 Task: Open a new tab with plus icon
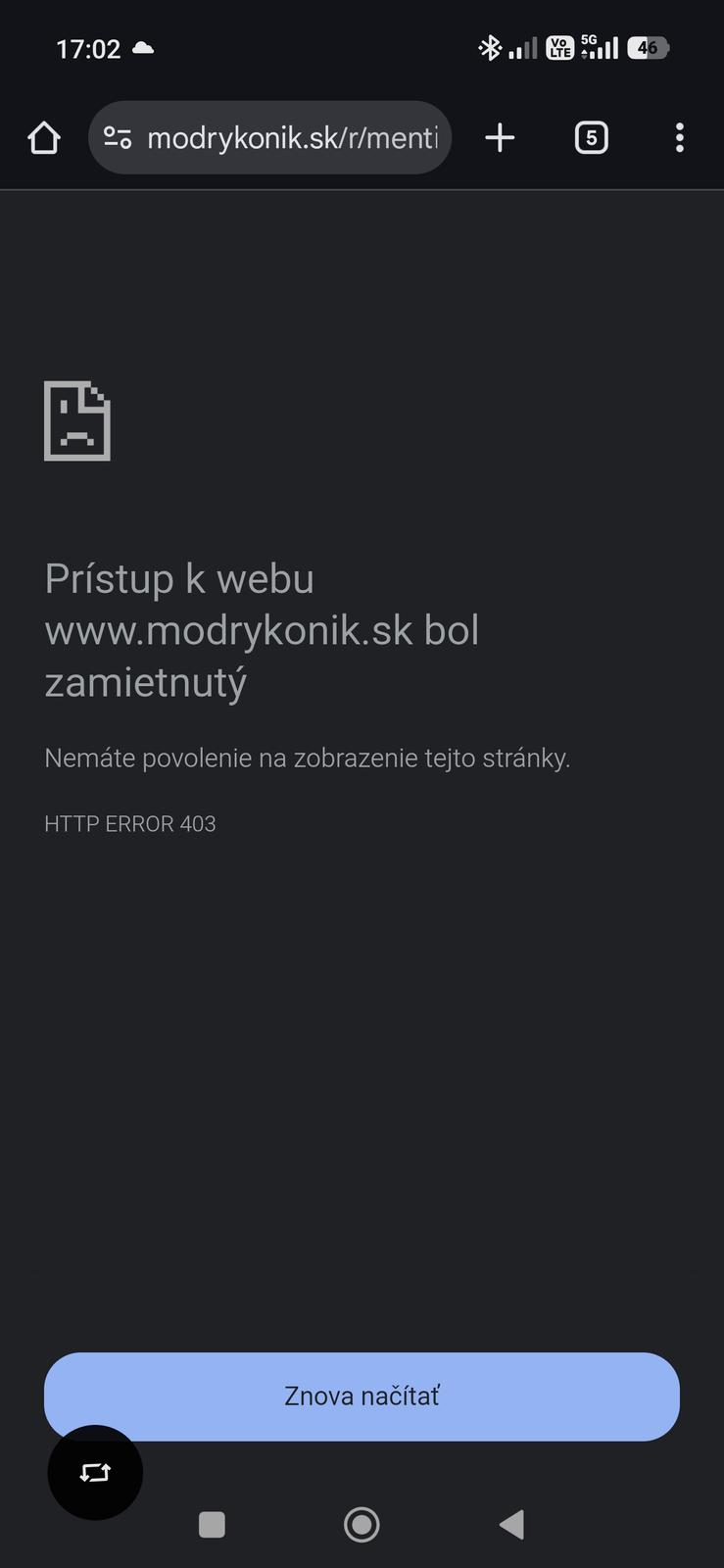[x=500, y=138]
